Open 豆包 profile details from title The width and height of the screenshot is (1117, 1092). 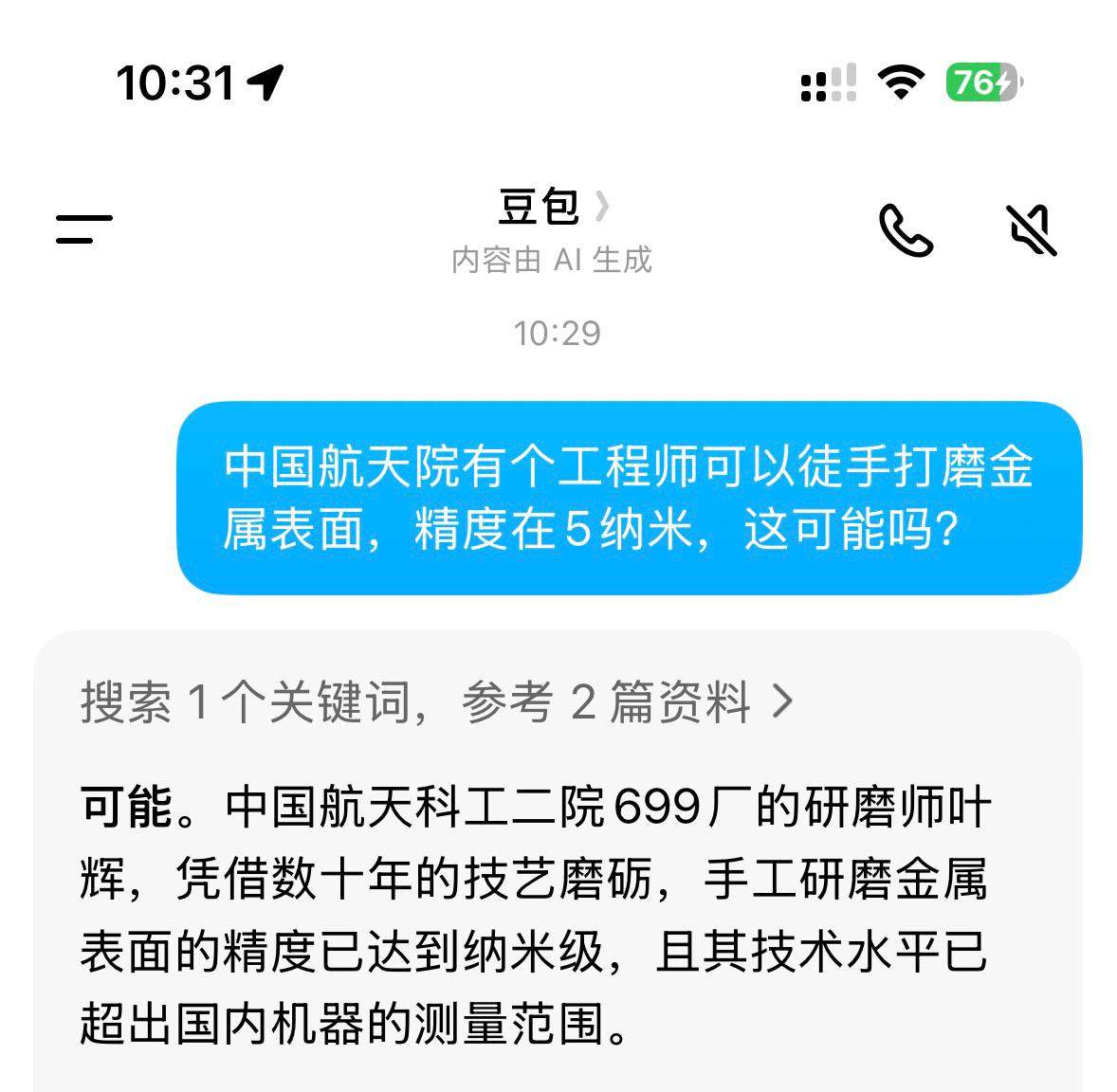coord(552,207)
